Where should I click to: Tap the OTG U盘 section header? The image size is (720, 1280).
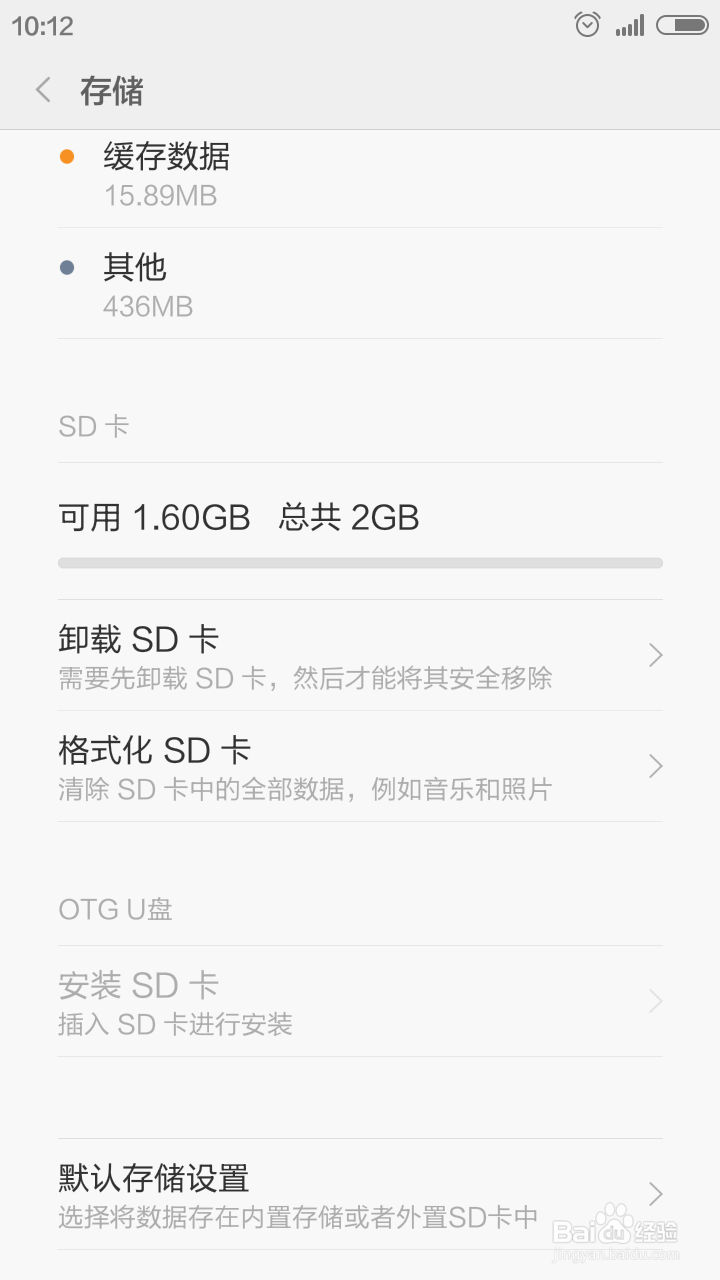tap(115, 909)
